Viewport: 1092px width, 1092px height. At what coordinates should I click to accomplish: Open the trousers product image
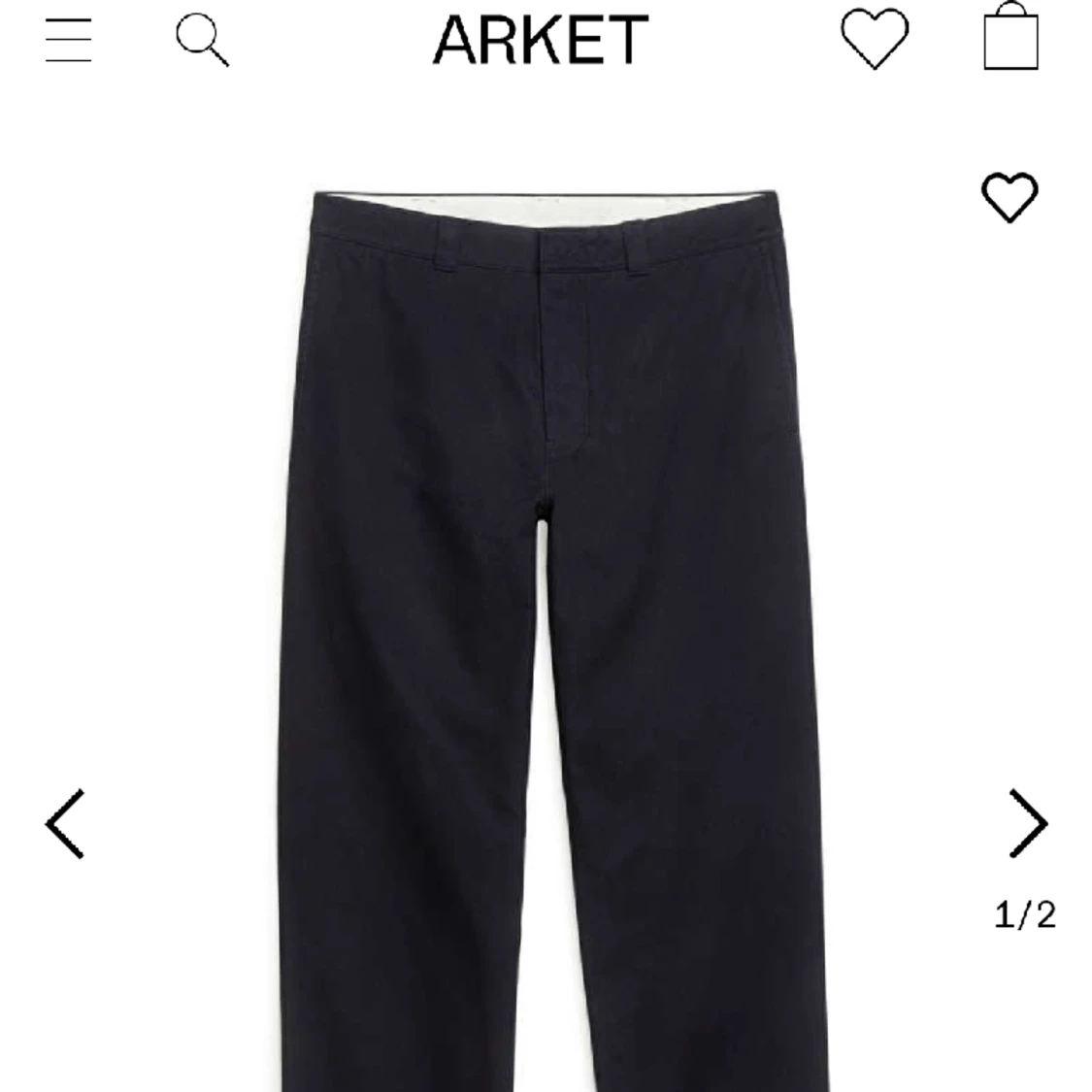click(546, 631)
